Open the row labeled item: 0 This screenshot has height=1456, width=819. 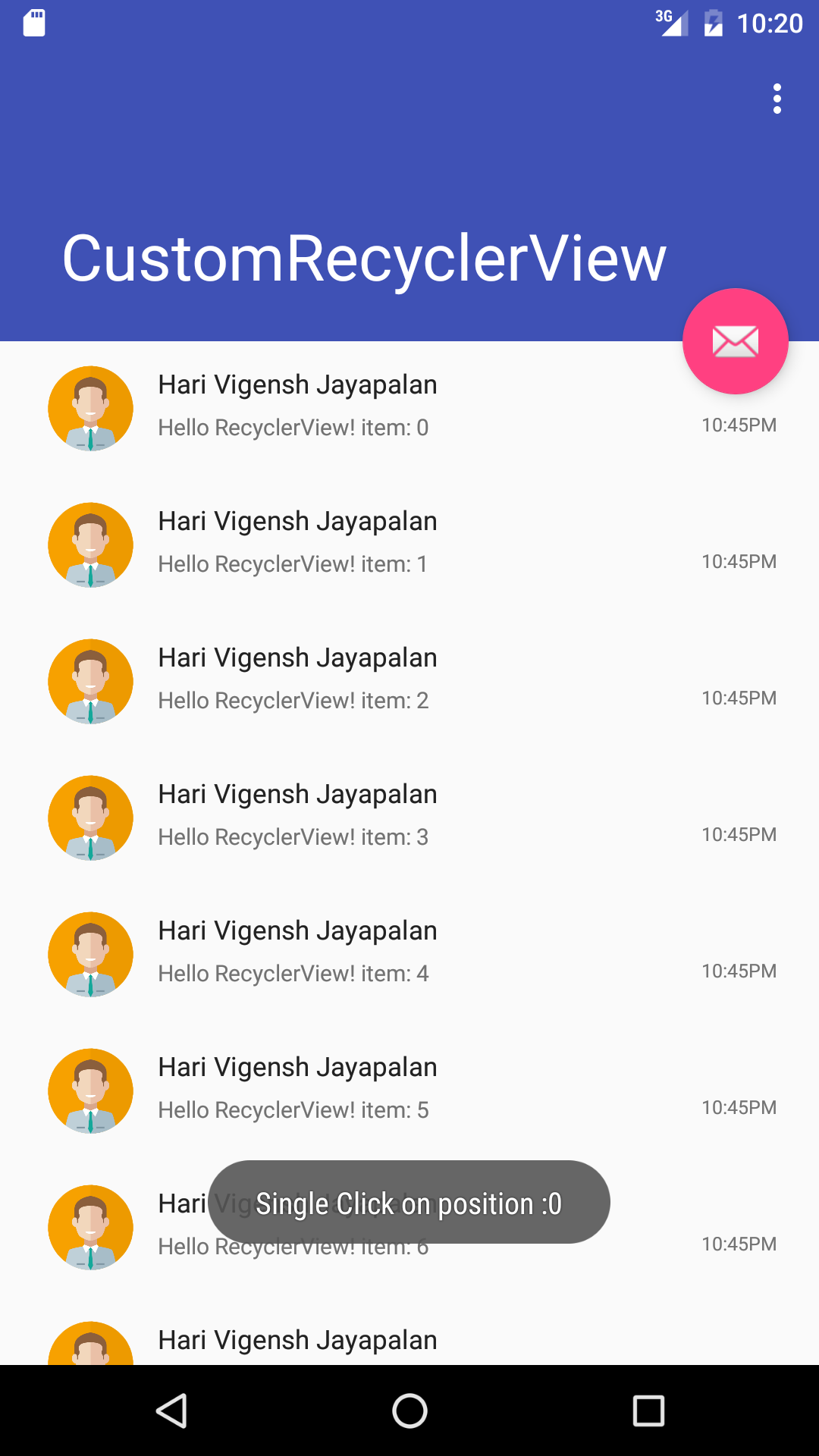point(409,409)
